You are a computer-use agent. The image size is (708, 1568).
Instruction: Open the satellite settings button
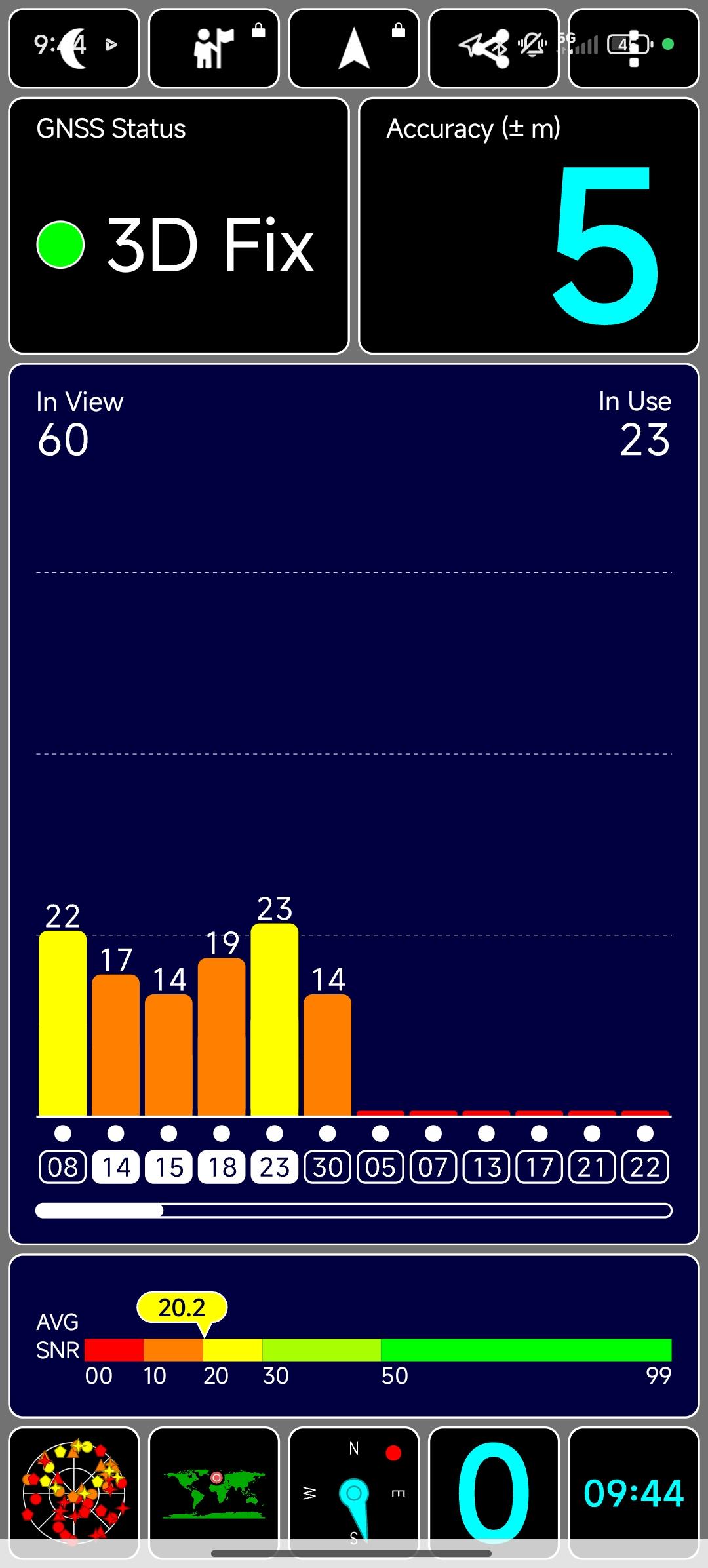[x=633, y=48]
